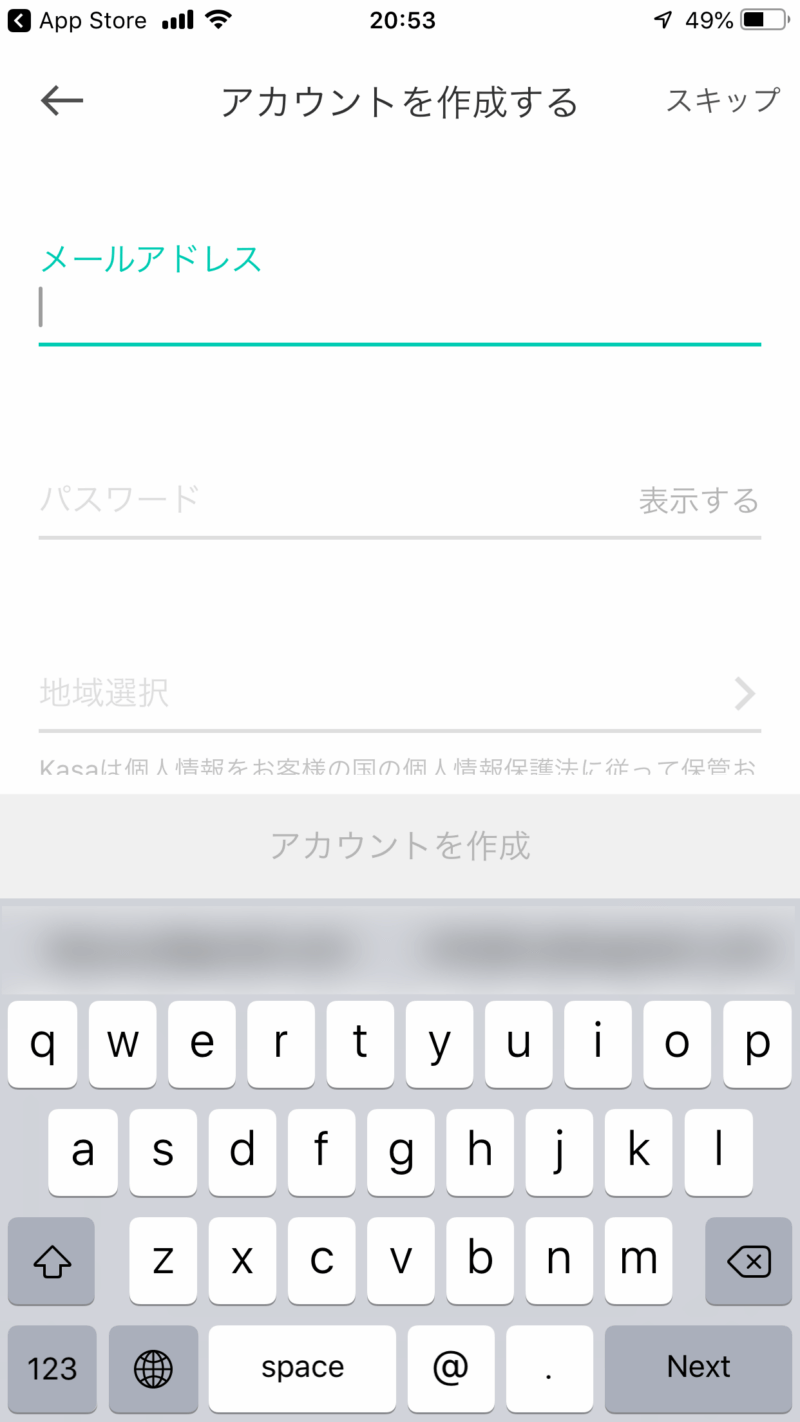
Task: Tap 表示する to show the password
Action: (698, 500)
